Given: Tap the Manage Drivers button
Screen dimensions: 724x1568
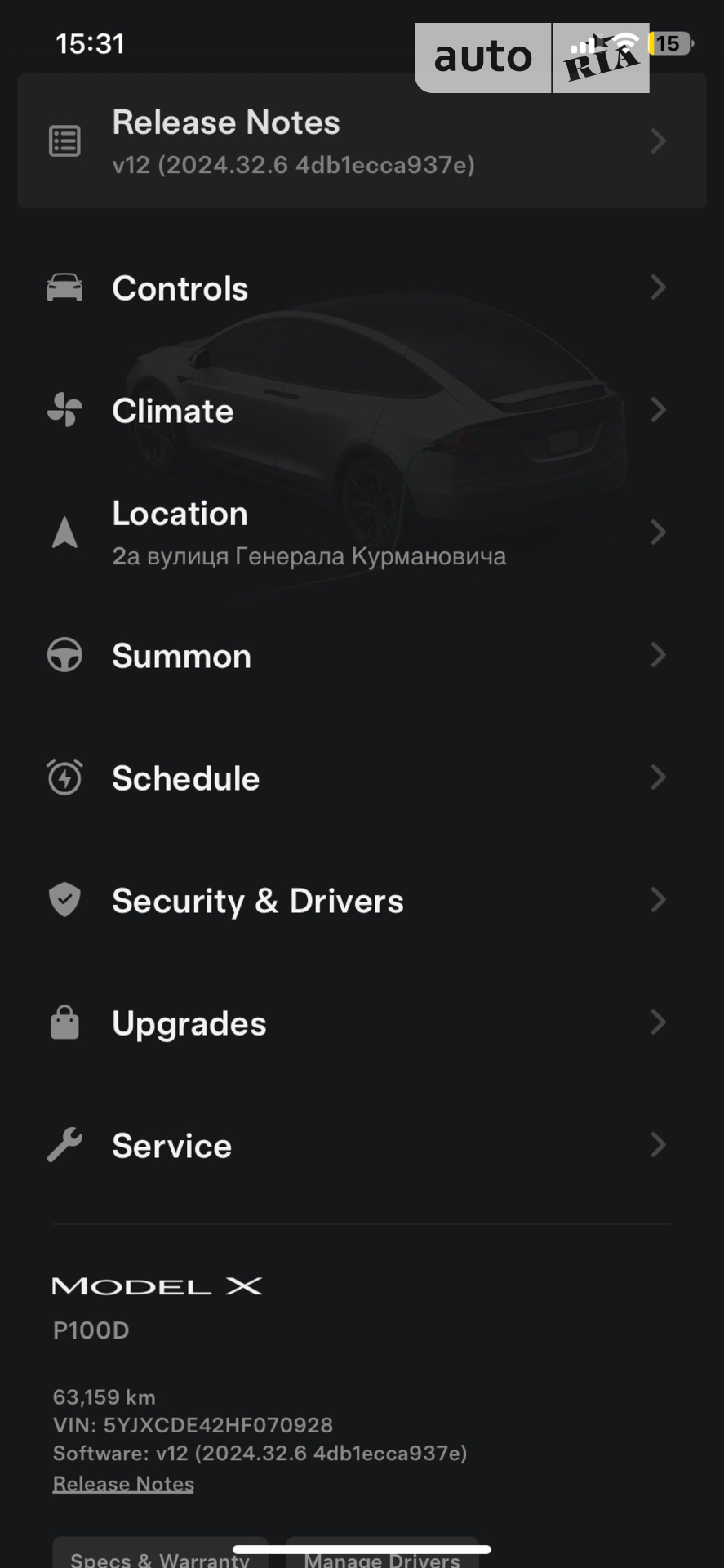Looking at the screenshot, I should (x=382, y=1553).
